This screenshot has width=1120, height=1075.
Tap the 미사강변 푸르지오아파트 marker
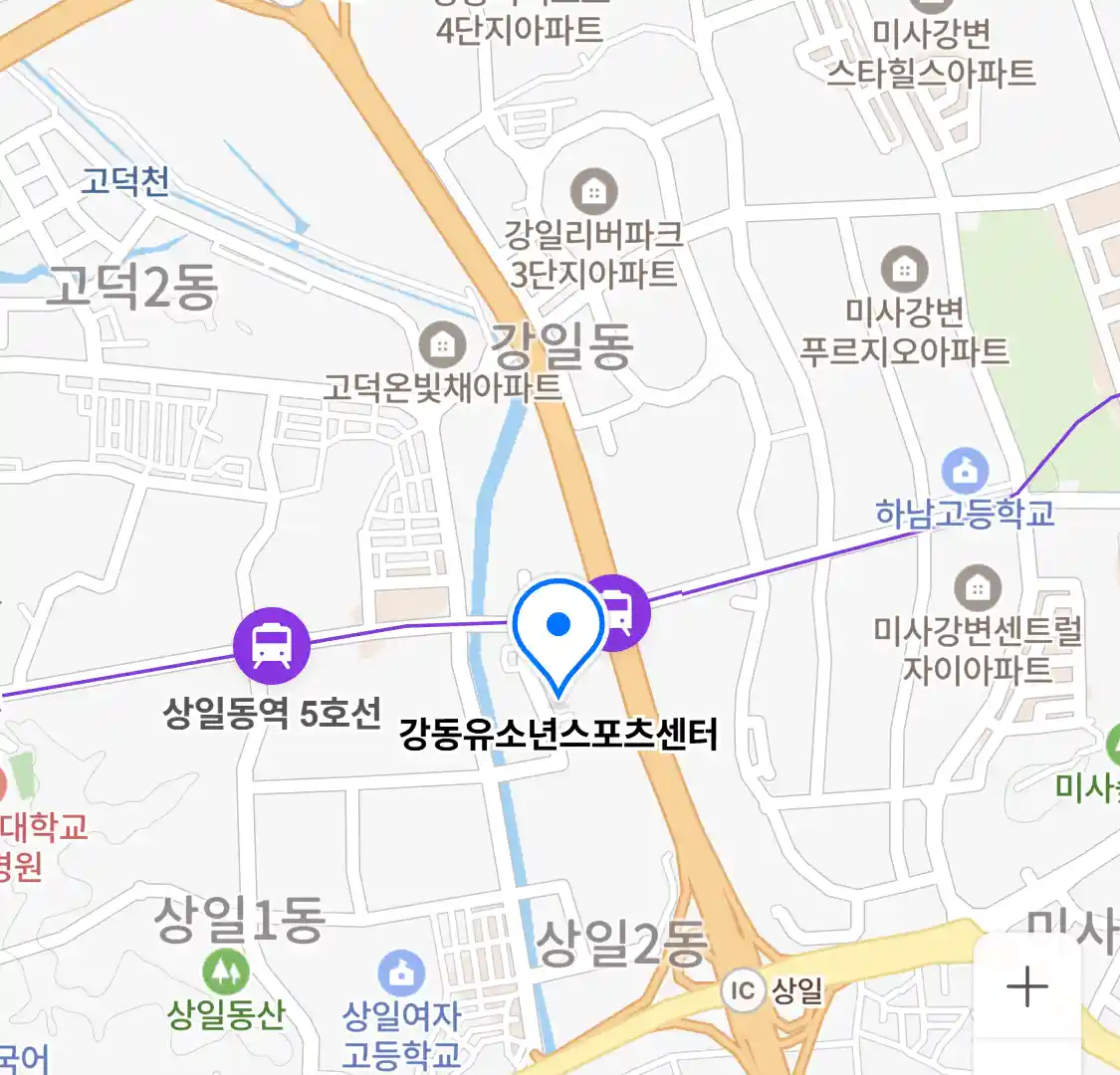[x=904, y=270]
